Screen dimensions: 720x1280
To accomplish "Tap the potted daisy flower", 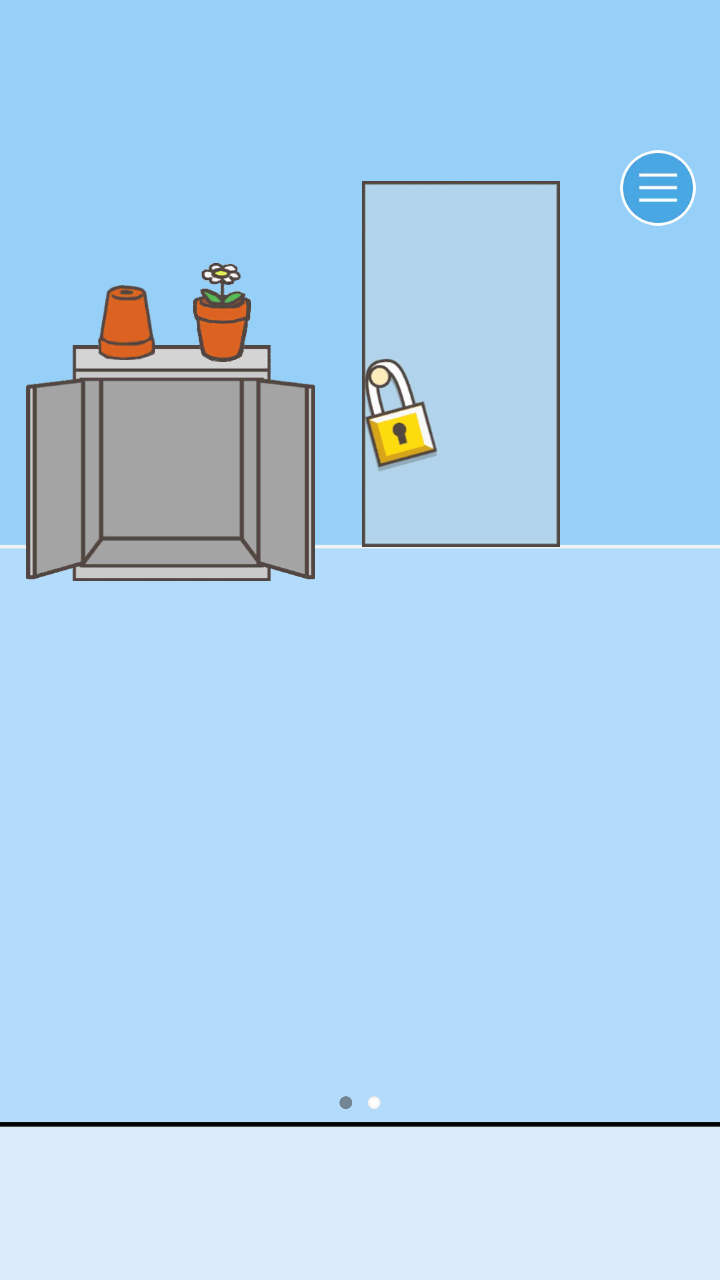I will [221, 315].
